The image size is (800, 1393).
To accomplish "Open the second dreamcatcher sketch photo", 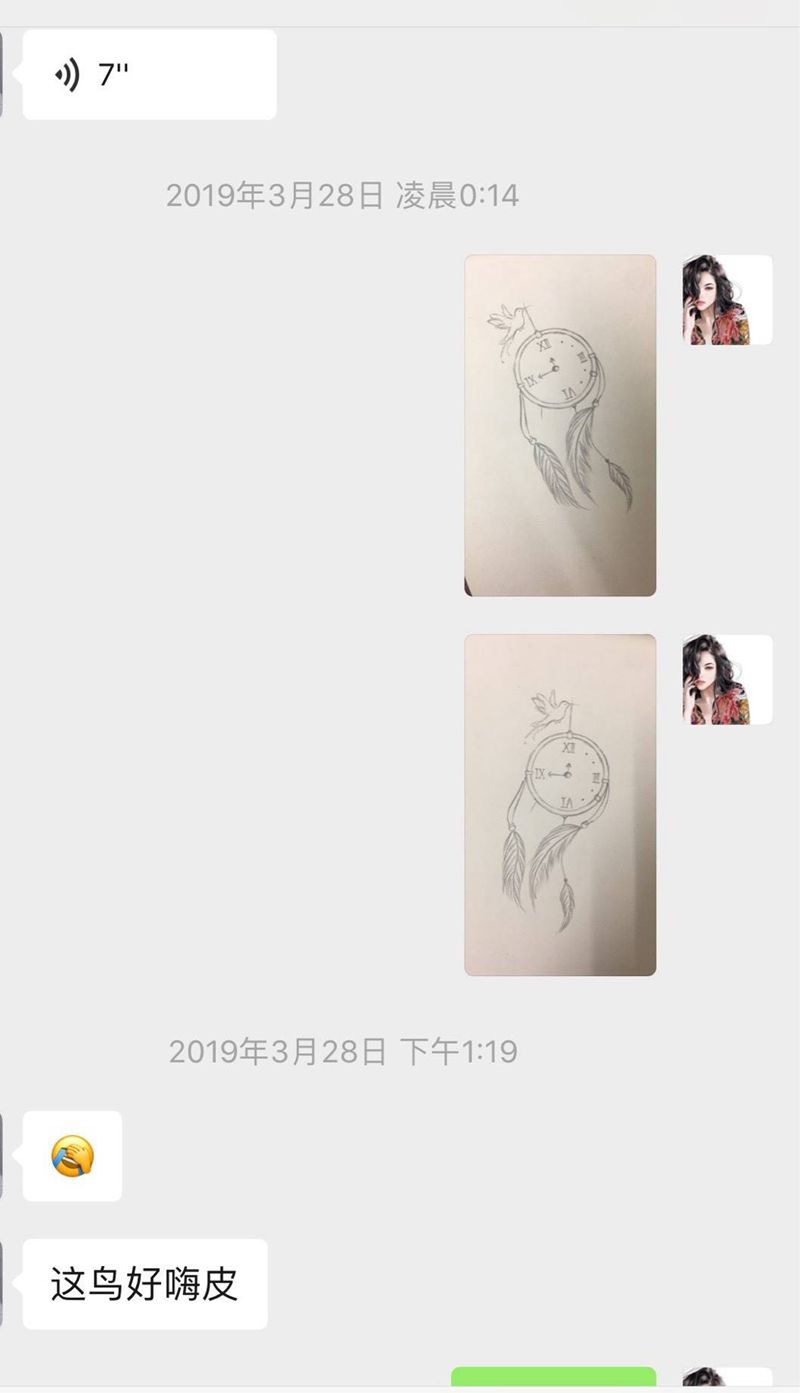I will click(x=560, y=805).
